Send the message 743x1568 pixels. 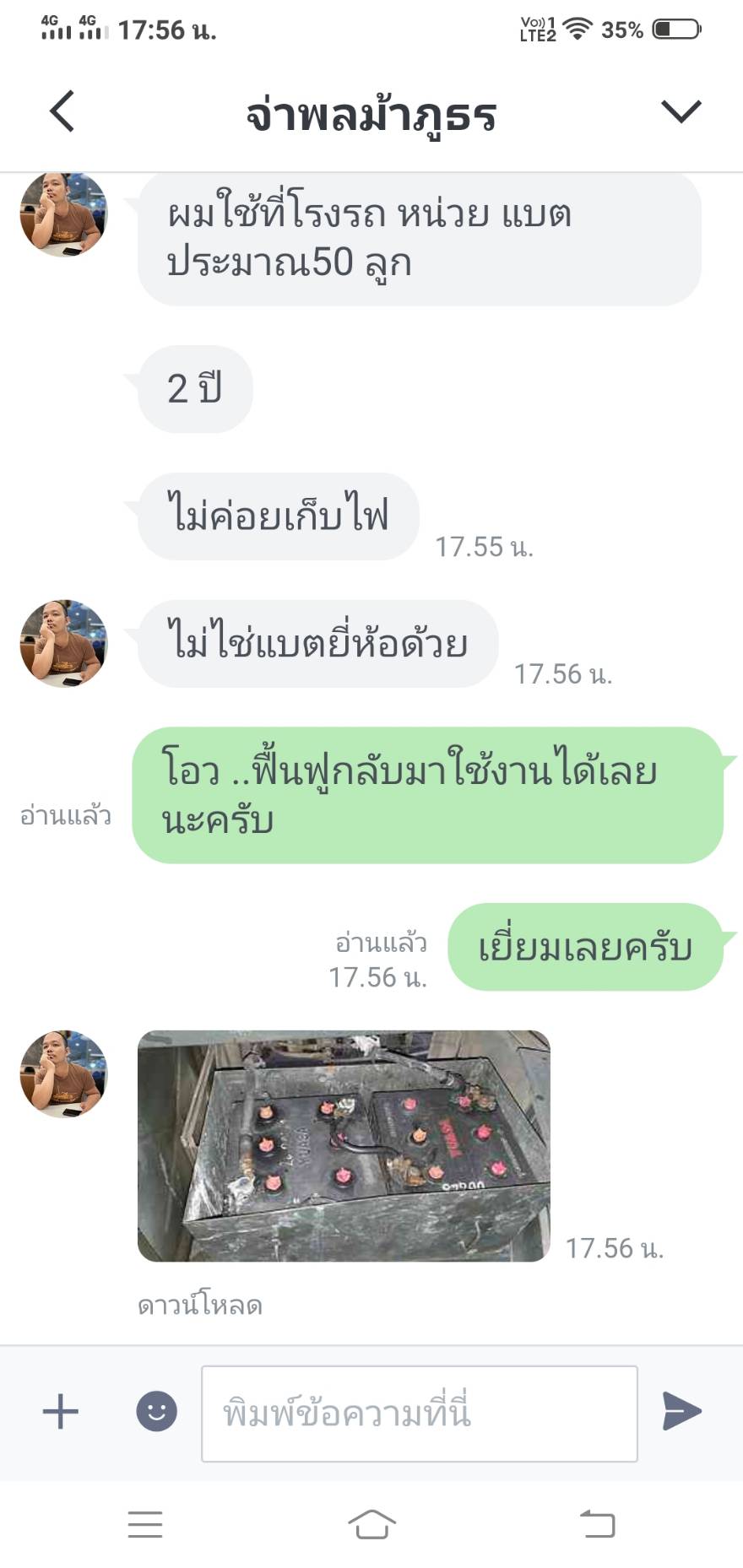[x=681, y=1412]
